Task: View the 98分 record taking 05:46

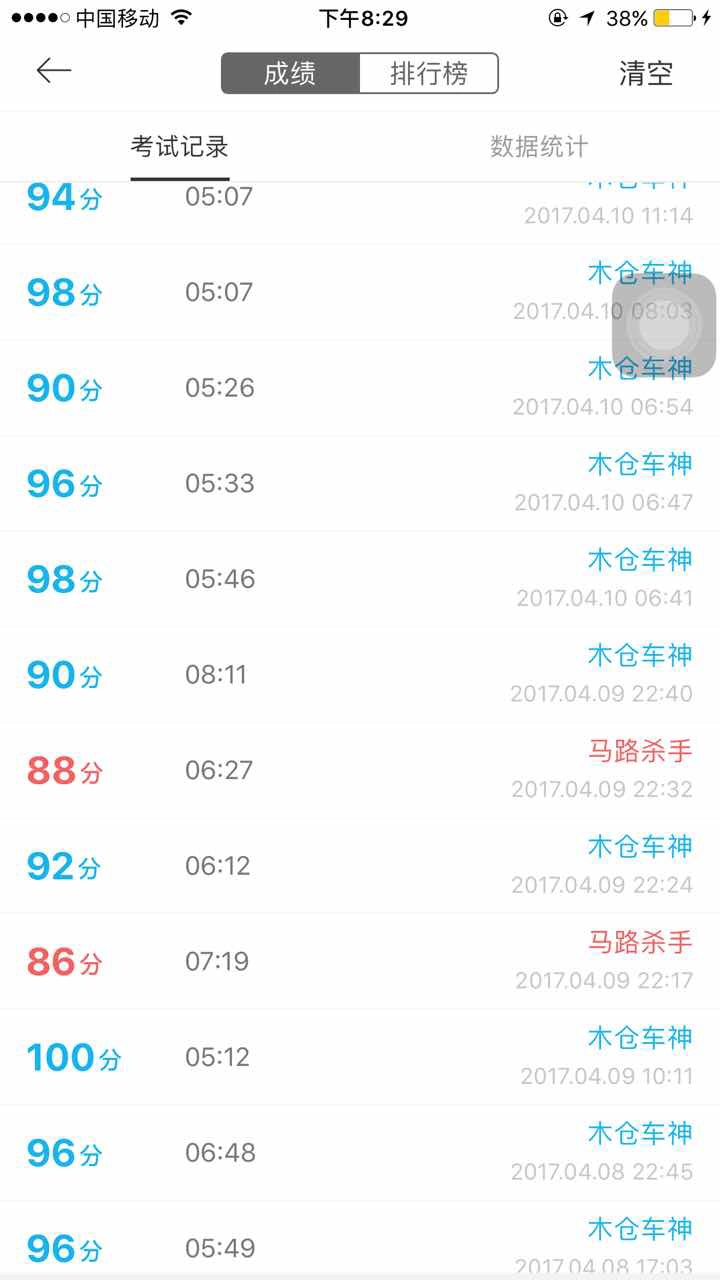Action: [x=360, y=579]
